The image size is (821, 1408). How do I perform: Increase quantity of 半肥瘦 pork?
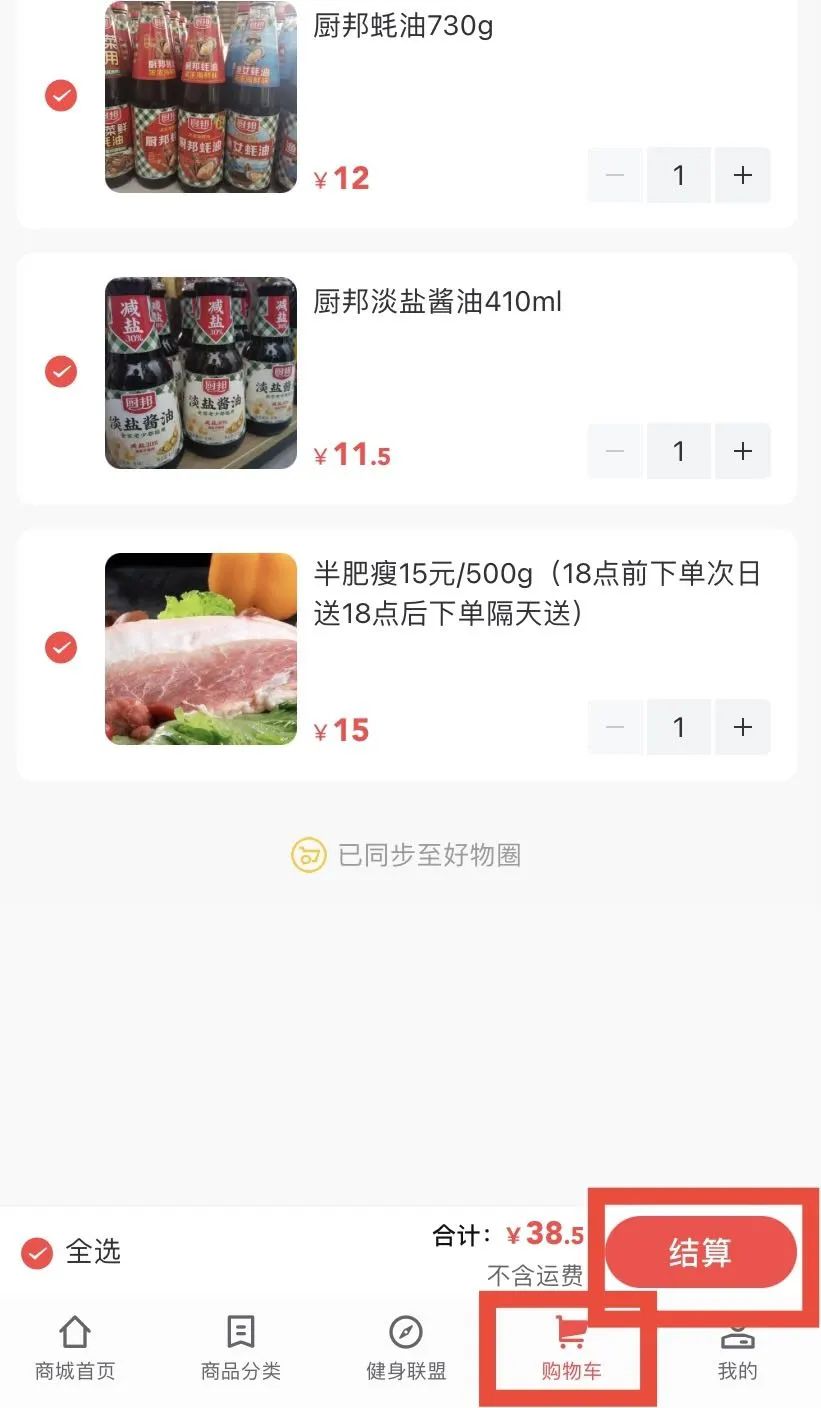(743, 727)
